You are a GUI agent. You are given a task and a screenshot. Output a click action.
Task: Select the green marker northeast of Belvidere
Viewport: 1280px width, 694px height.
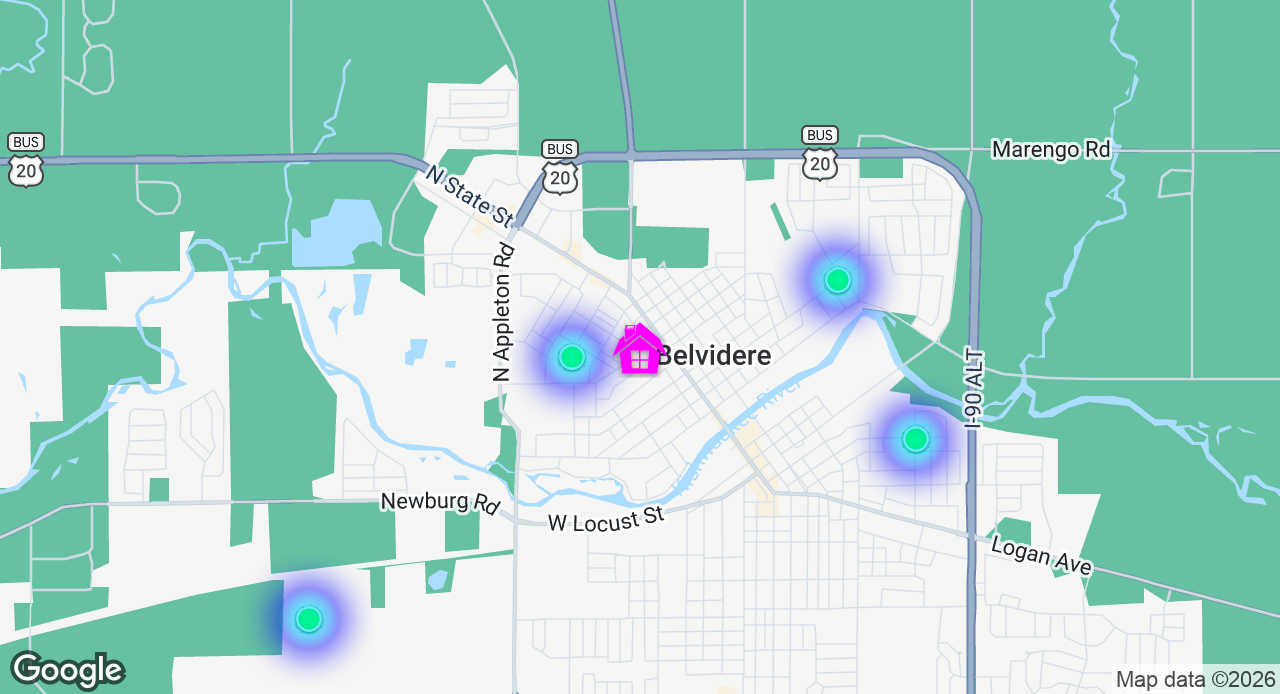click(x=837, y=280)
